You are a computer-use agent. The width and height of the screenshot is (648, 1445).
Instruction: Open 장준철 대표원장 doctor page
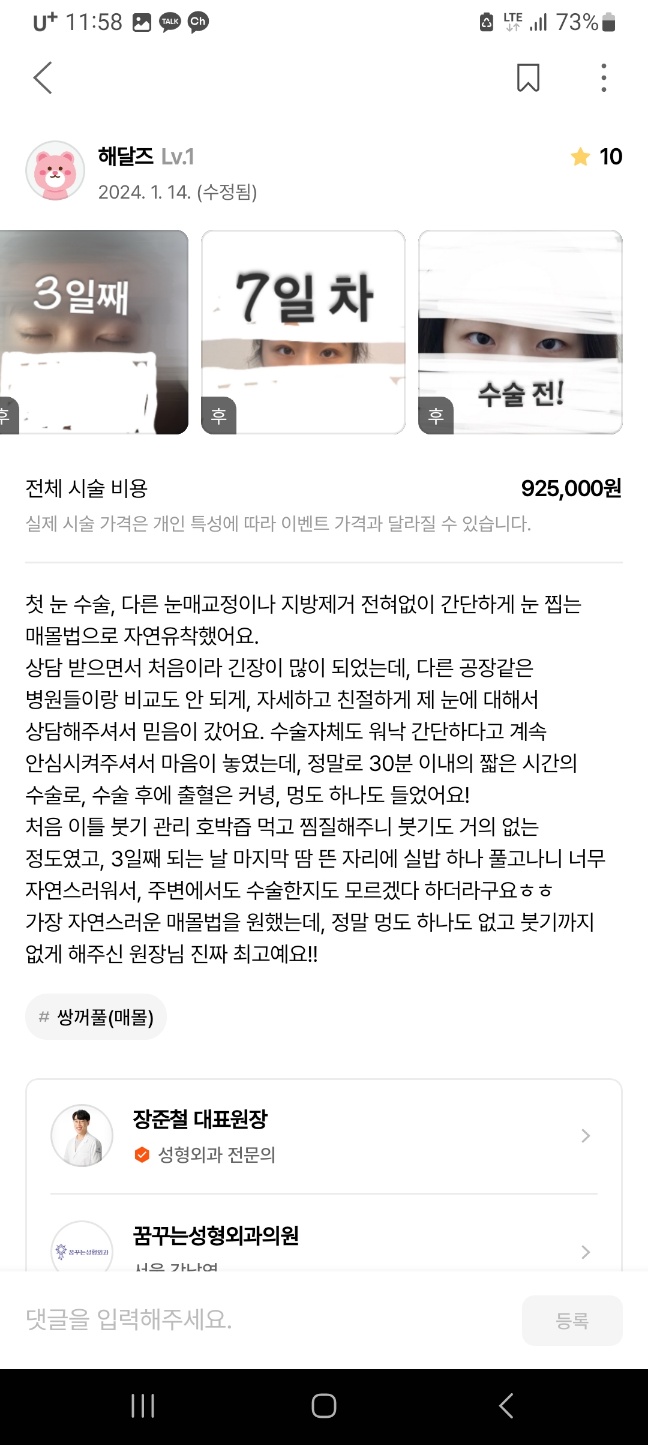[x=323, y=1136]
